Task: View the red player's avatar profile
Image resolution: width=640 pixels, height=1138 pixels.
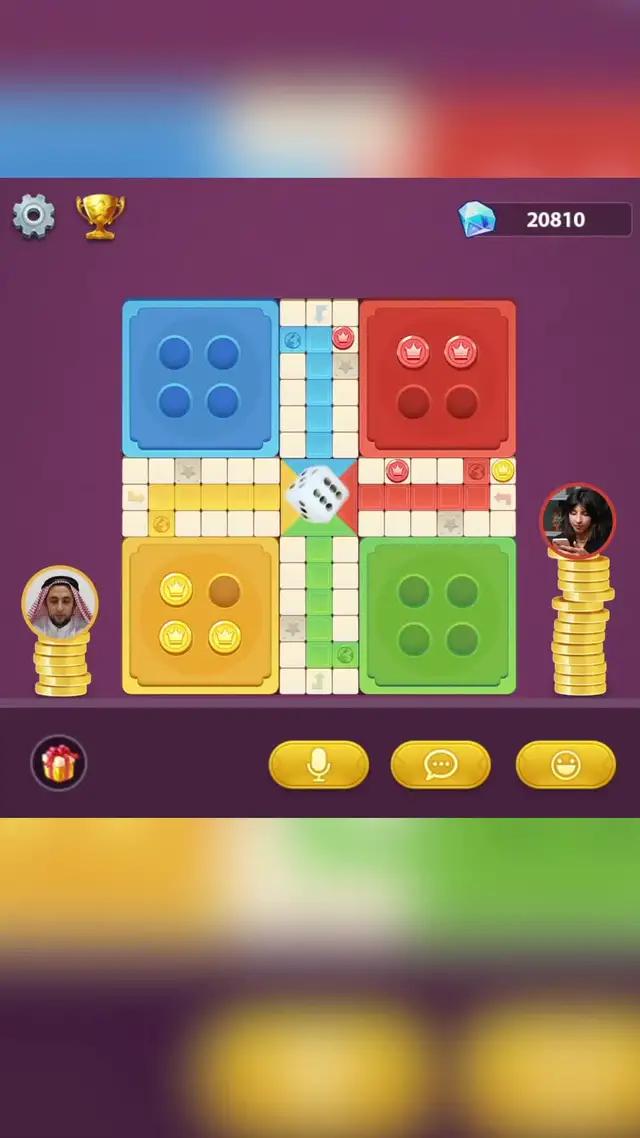Action: [x=578, y=520]
